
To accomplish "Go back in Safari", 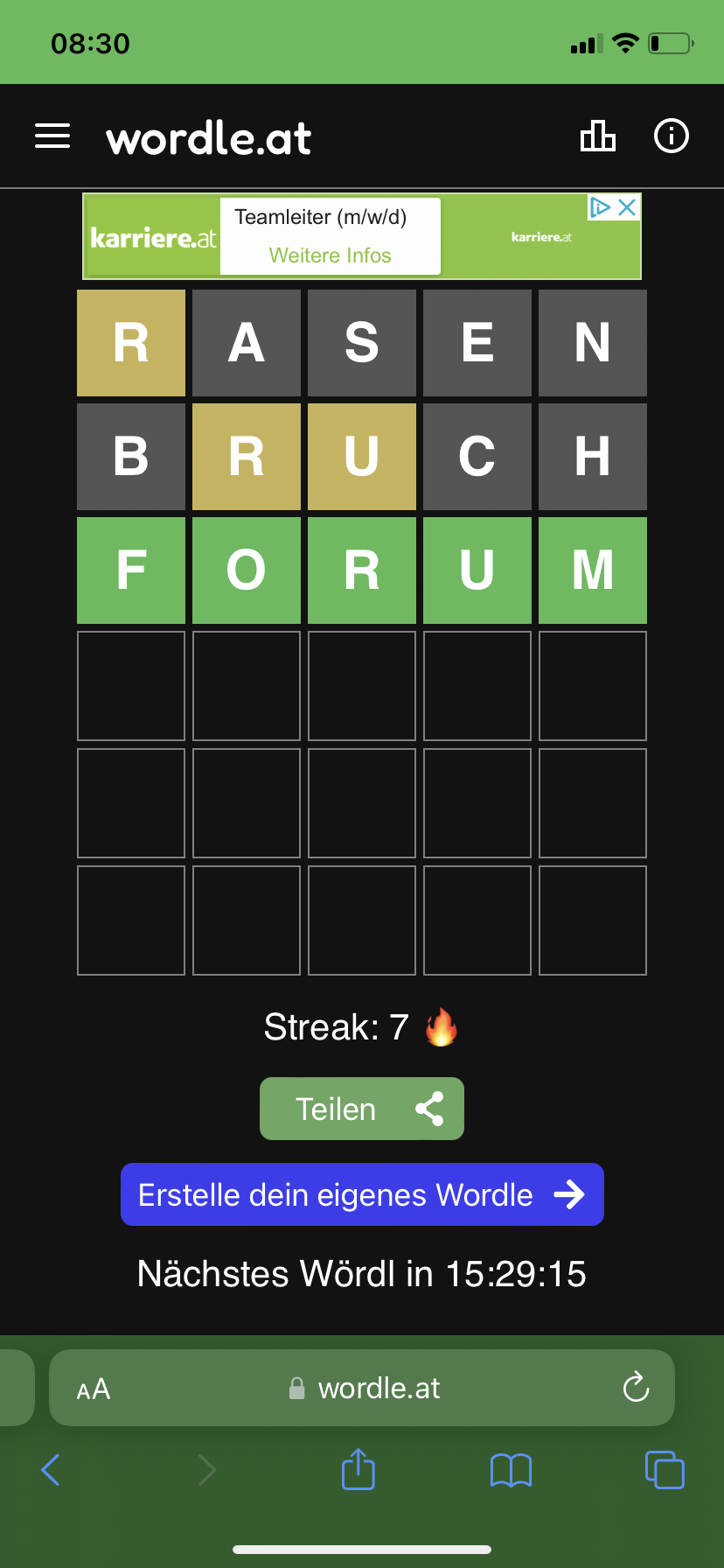I will pos(51,1470).
